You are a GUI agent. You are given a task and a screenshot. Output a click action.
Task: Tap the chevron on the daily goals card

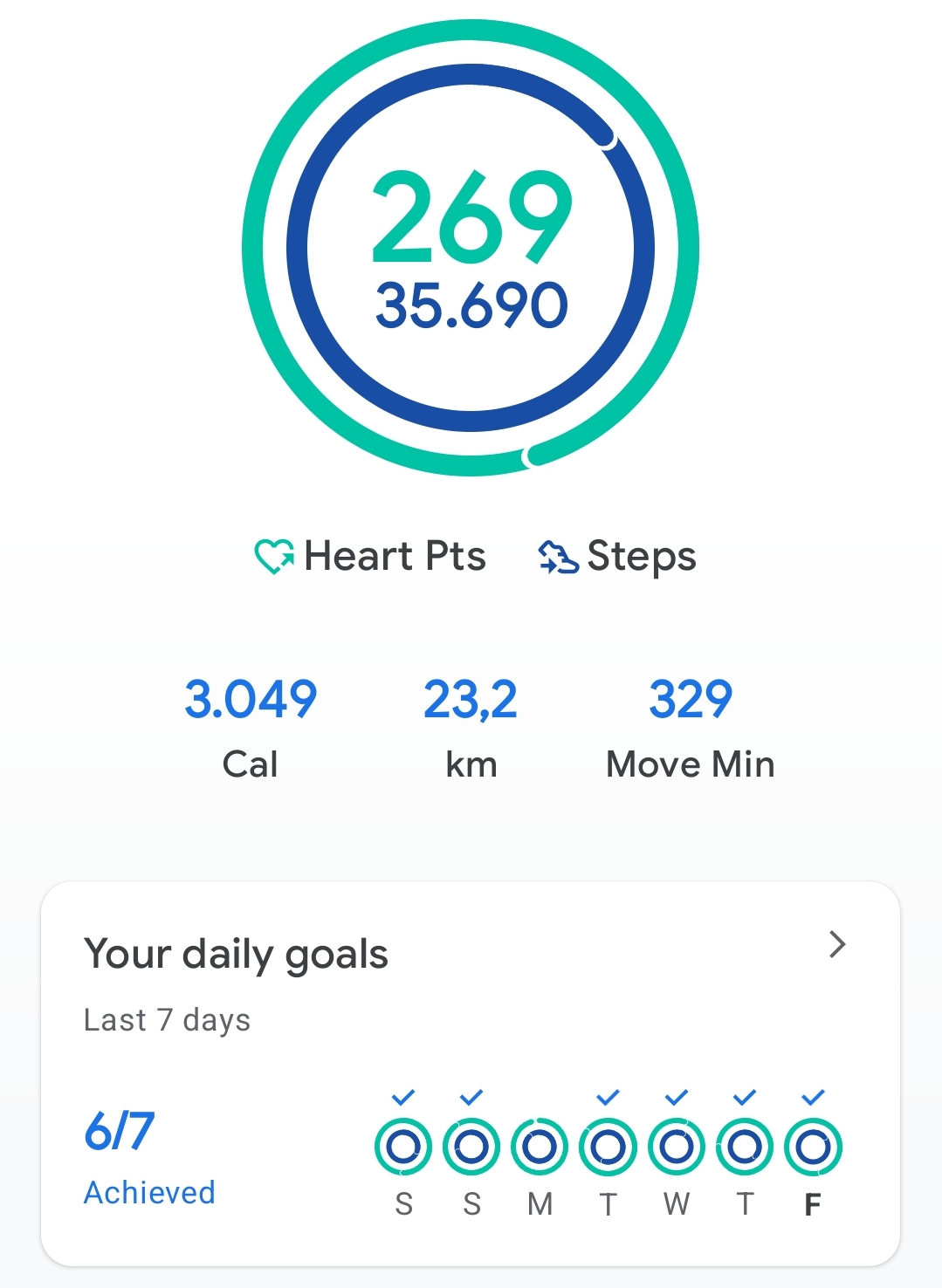click(836, 944)
